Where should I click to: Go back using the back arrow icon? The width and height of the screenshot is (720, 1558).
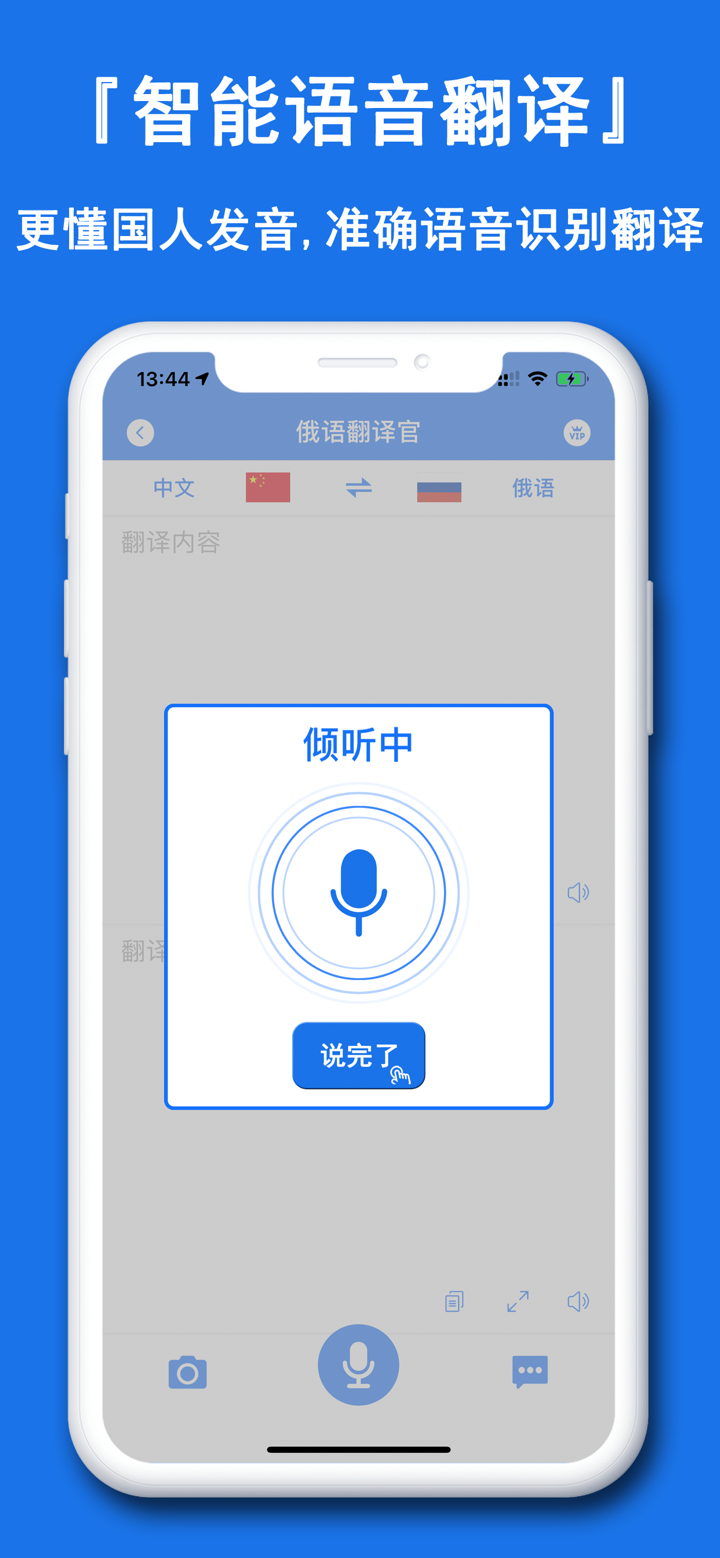pos(140,432)
